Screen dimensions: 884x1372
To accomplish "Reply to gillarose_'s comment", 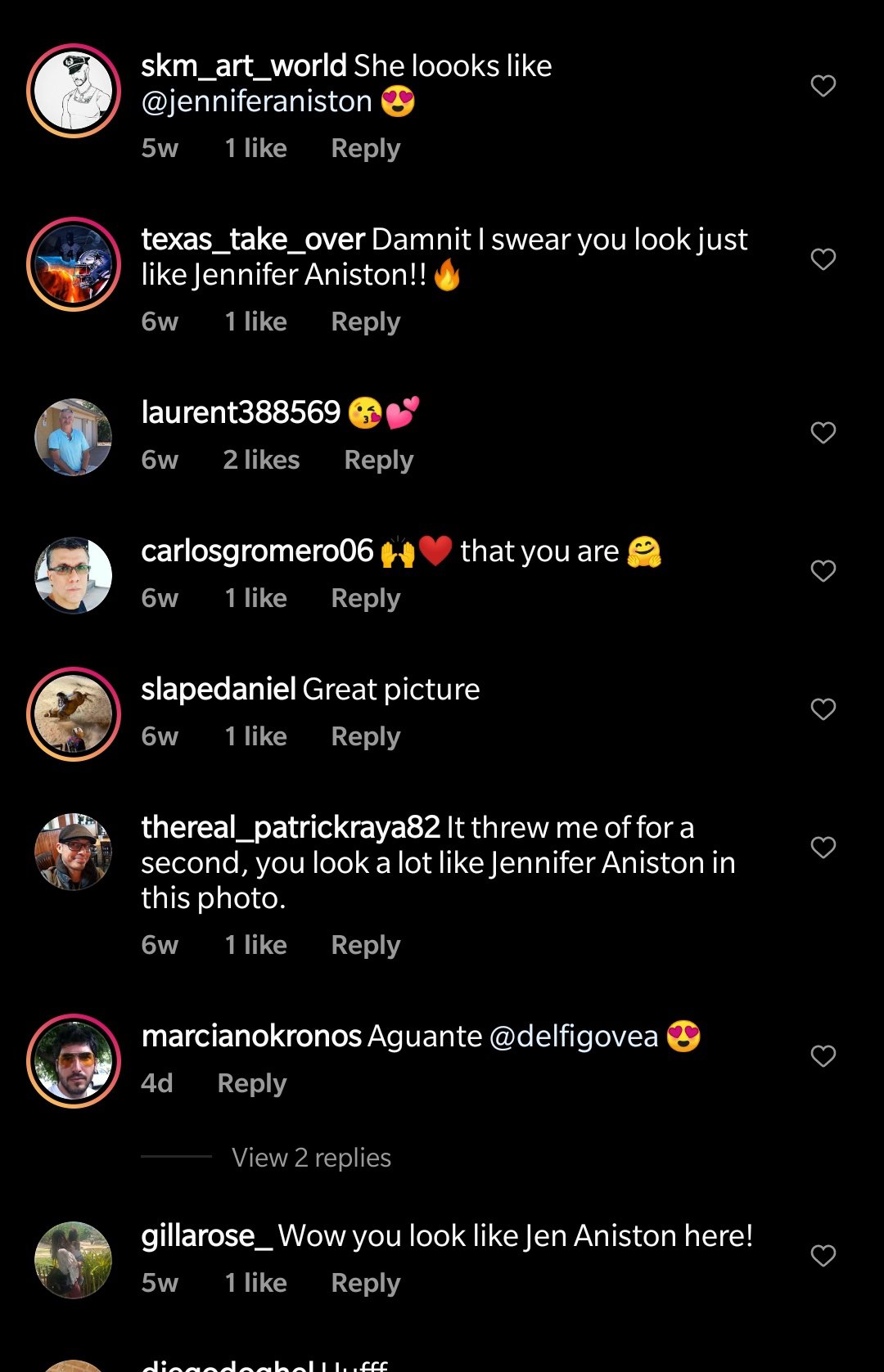I will [x=365, y=1283].
